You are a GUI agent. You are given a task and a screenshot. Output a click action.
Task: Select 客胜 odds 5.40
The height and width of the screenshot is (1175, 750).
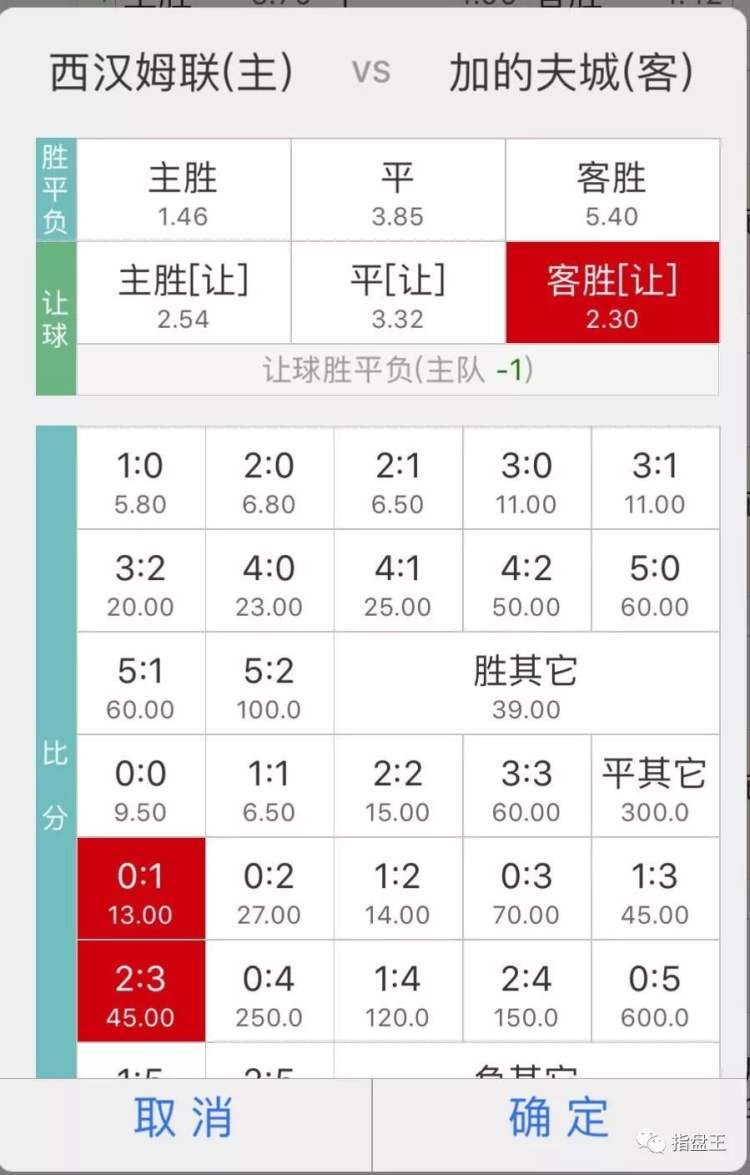click(611, 191)
